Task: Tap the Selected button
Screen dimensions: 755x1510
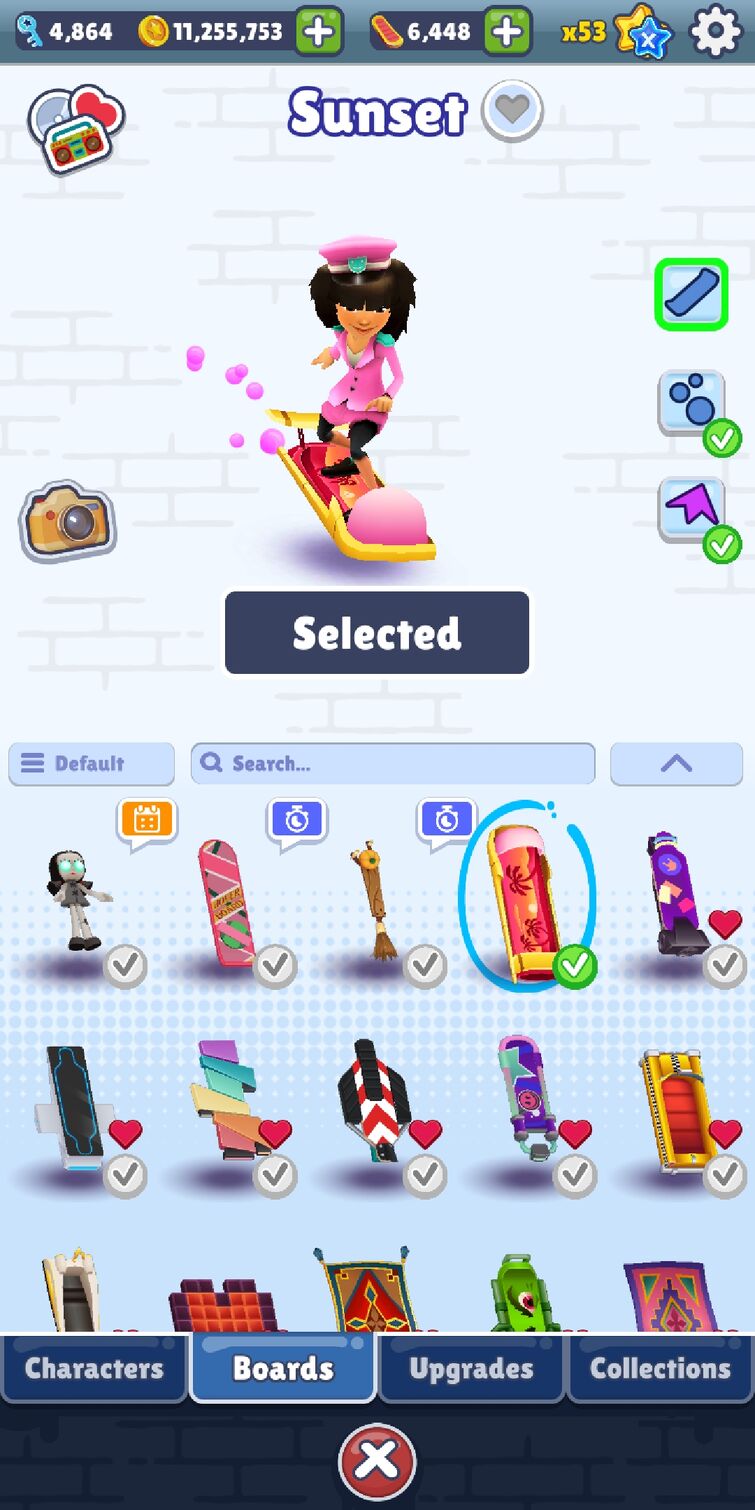Action: tap(377, 633)
